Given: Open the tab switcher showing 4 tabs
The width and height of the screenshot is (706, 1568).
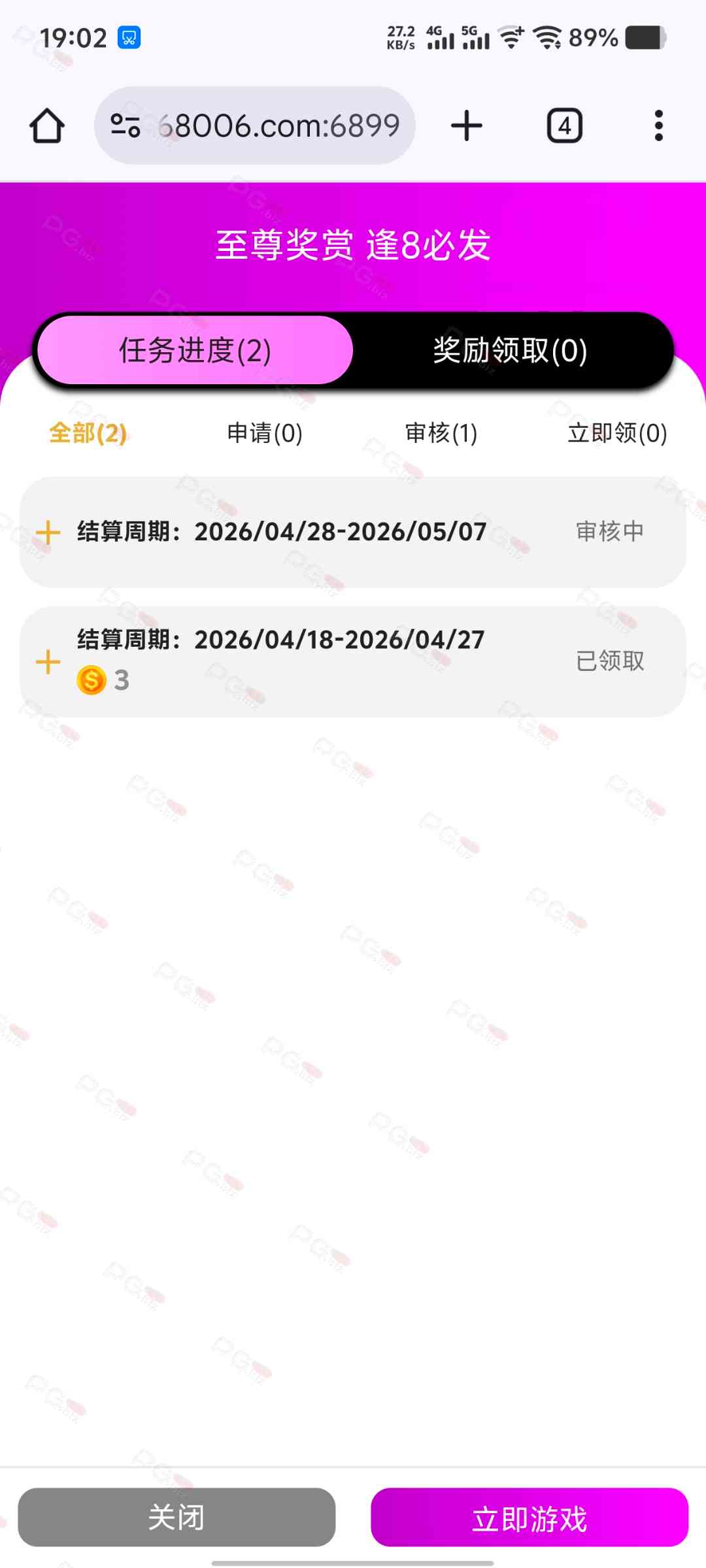Looking at the screenshot, I should [564, 125].
